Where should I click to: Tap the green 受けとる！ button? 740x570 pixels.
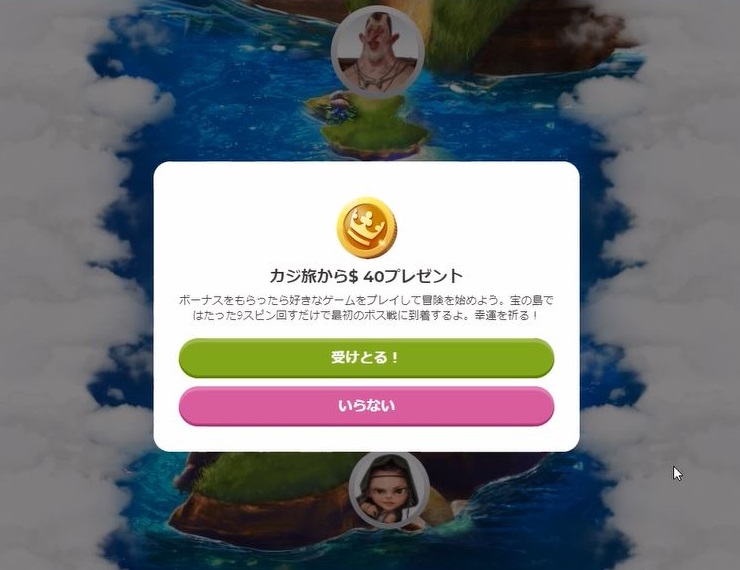(x=366, y=358)
